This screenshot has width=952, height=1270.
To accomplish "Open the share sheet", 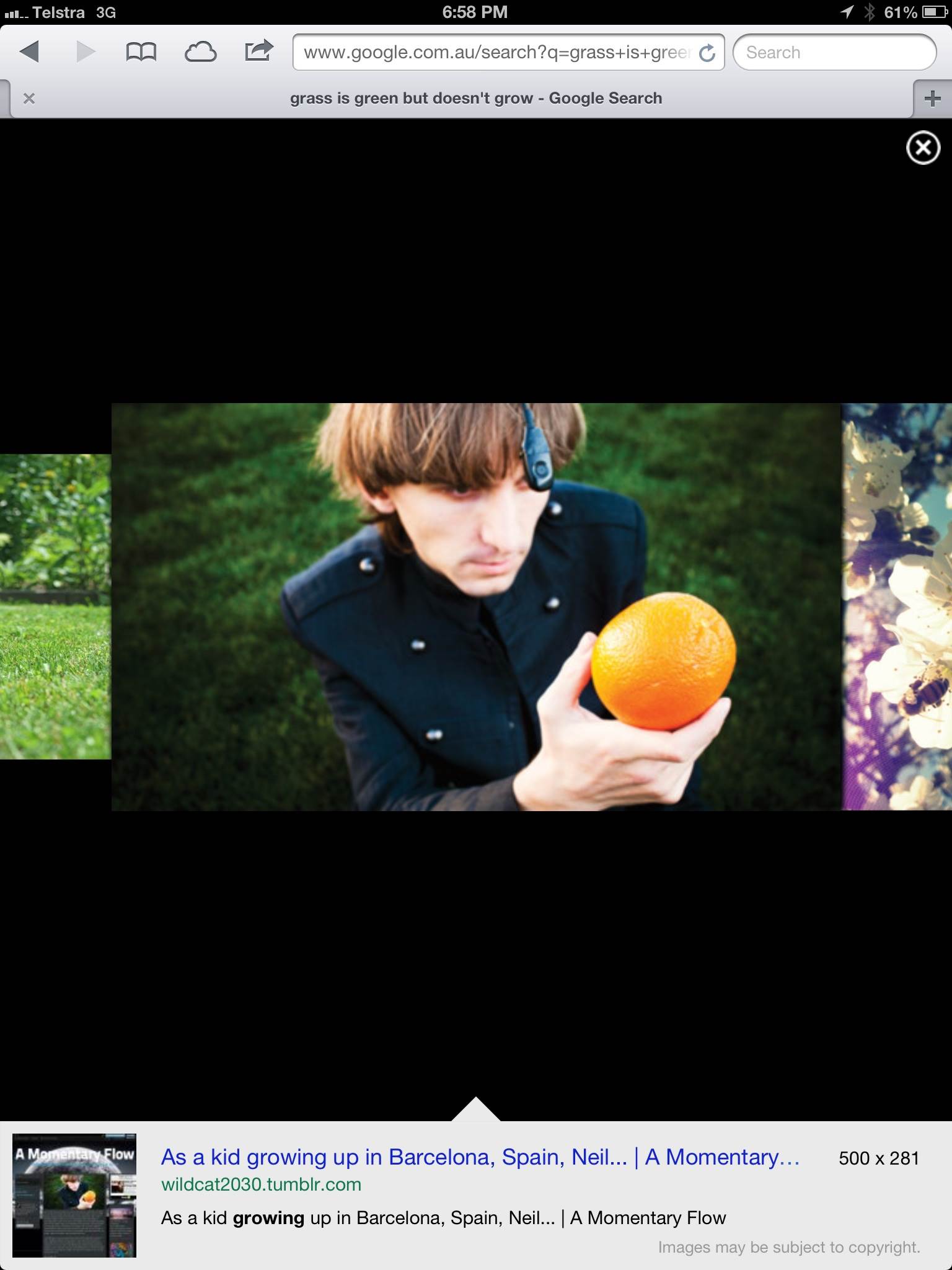I will click(x=258, y=51).
